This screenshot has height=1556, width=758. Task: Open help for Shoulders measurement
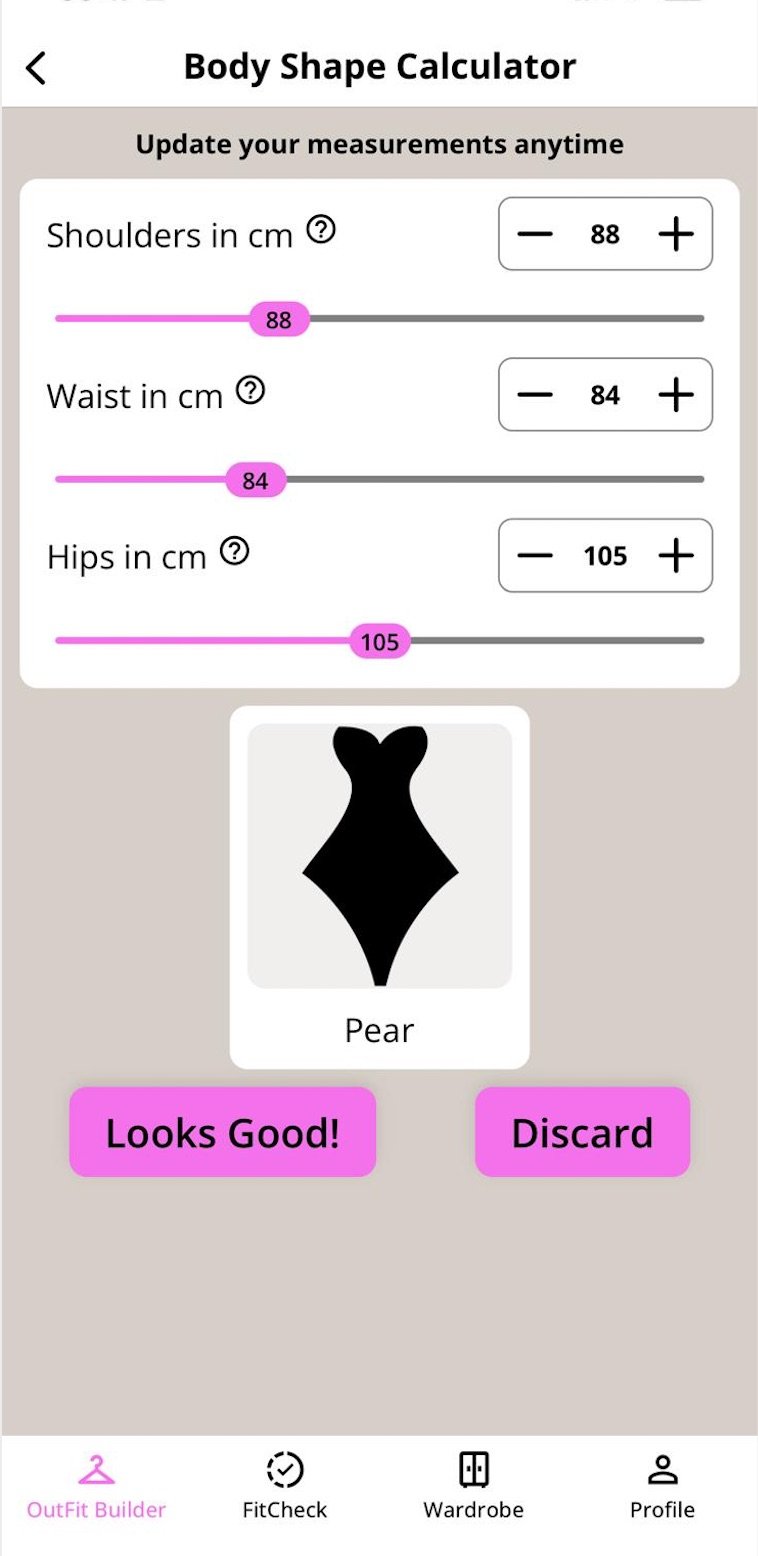321,231
